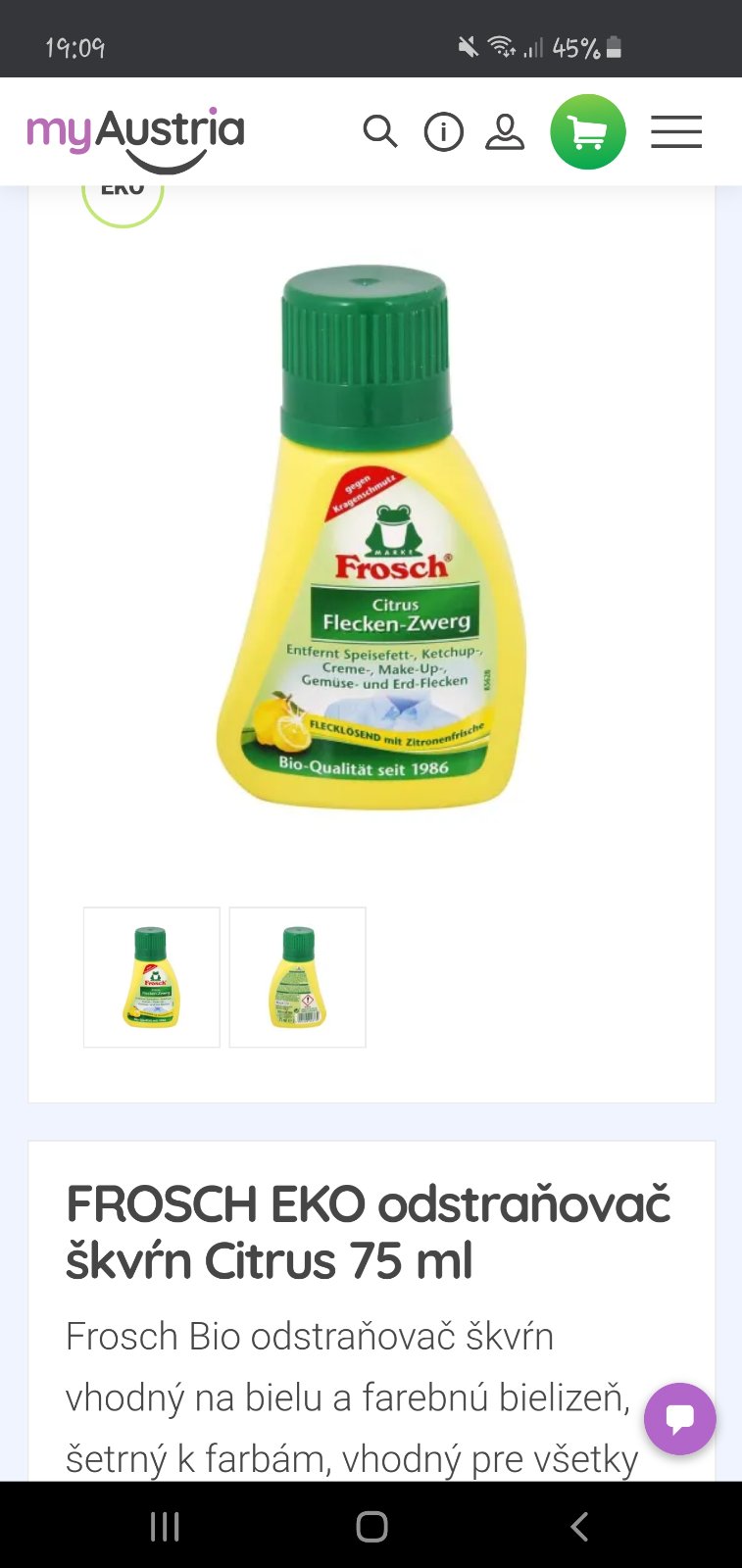This screenshot has height=1568, width=742.
Task: Open the user account icon
Action: (505, 131)
